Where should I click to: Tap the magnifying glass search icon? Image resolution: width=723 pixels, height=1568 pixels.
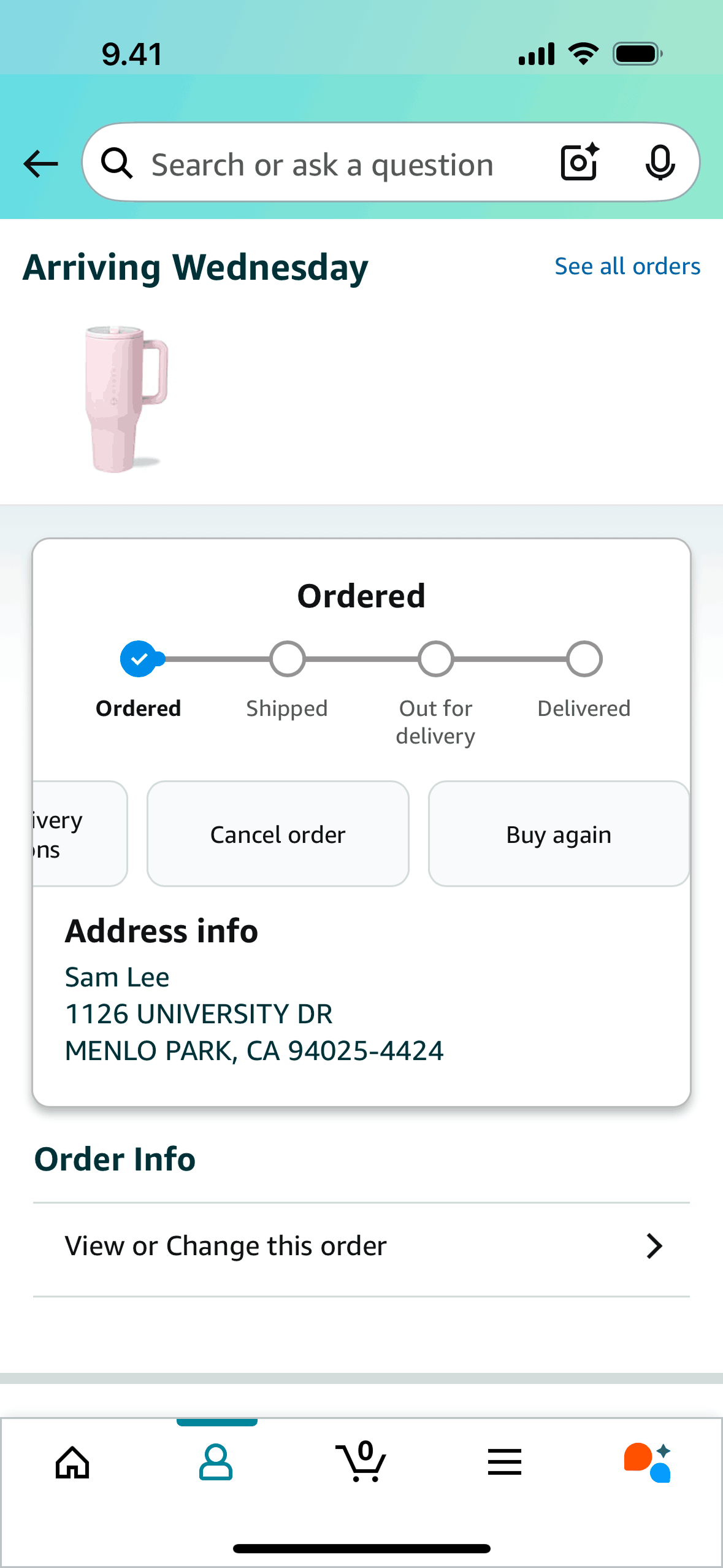pyautogui.click(x=118, y=163)
